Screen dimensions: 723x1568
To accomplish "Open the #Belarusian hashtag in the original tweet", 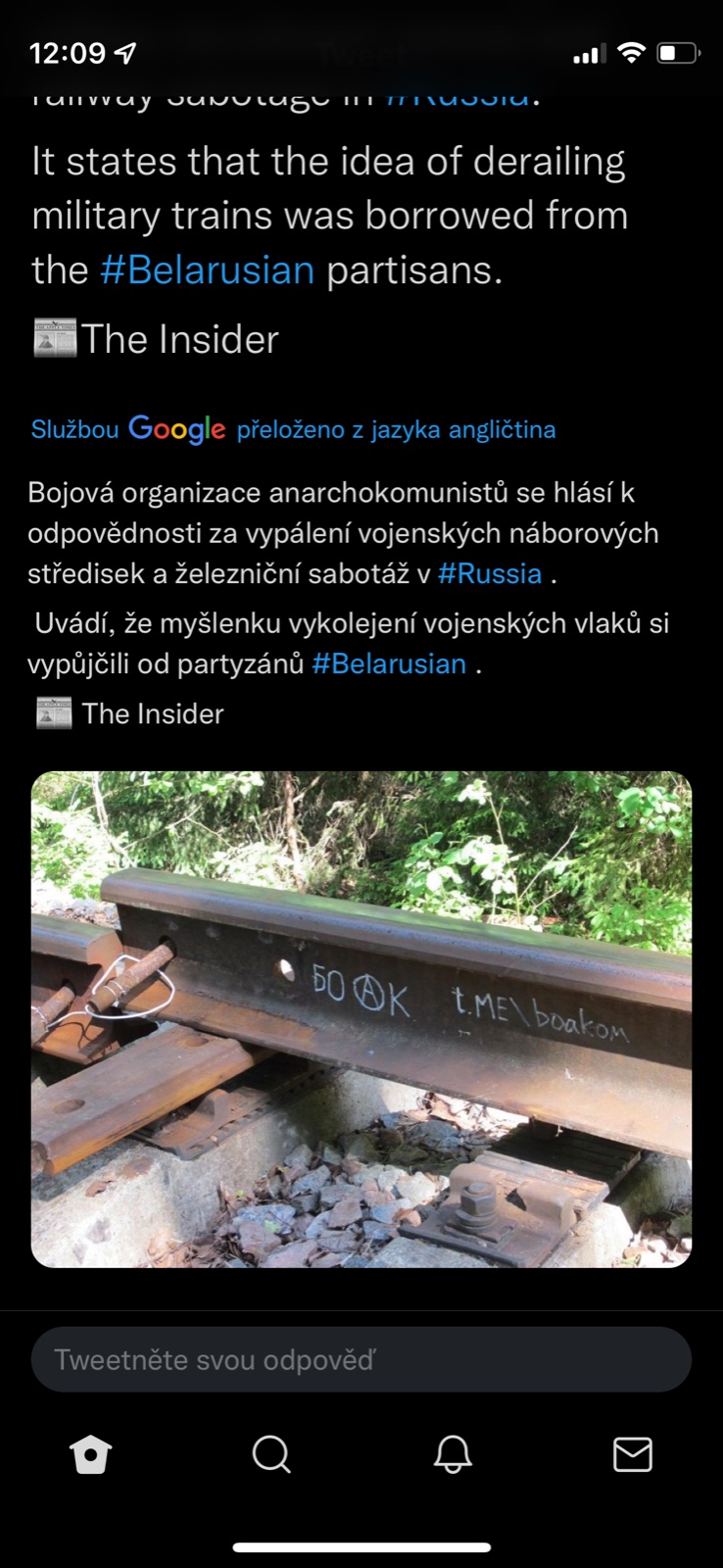I will 207,269.
